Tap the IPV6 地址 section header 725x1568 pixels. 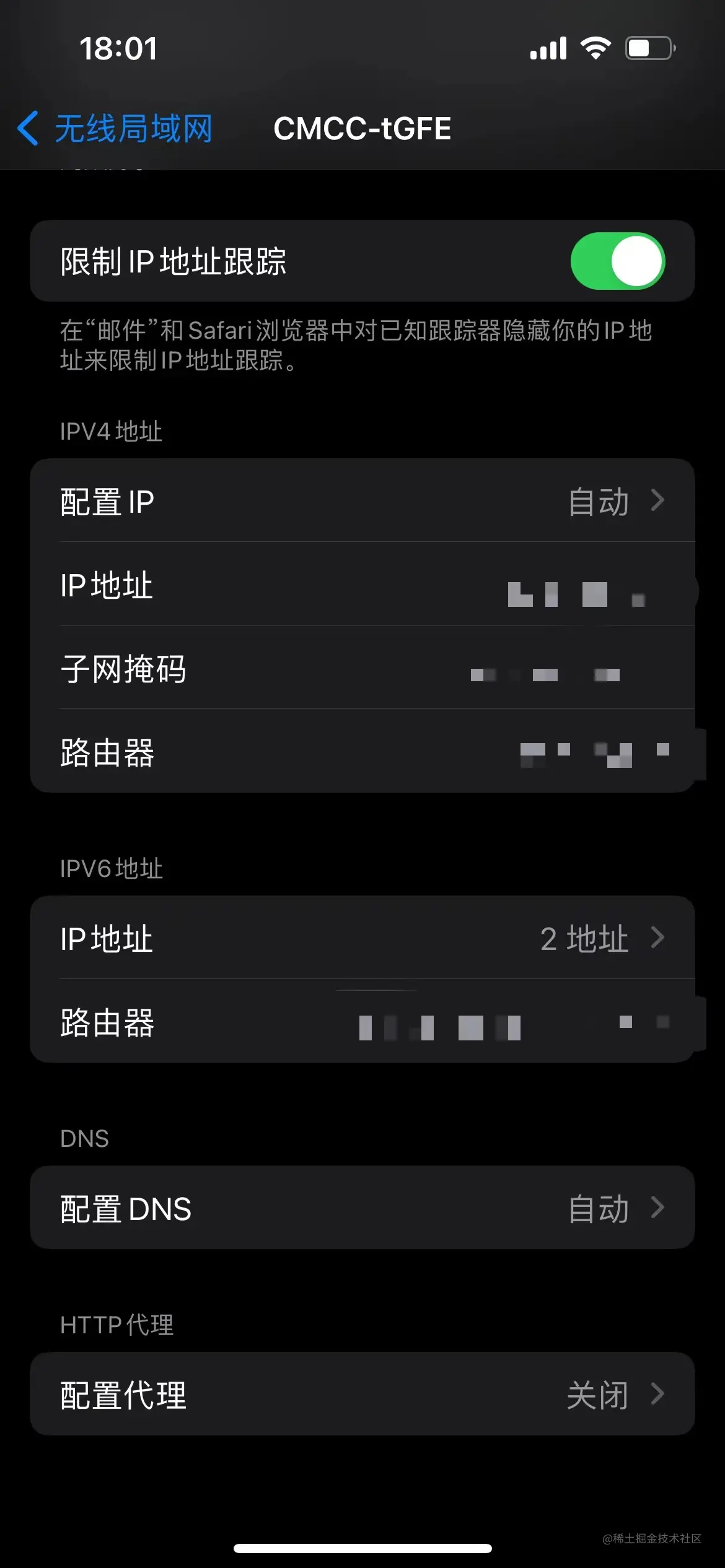pyautogui.click(x=110, y=869)
